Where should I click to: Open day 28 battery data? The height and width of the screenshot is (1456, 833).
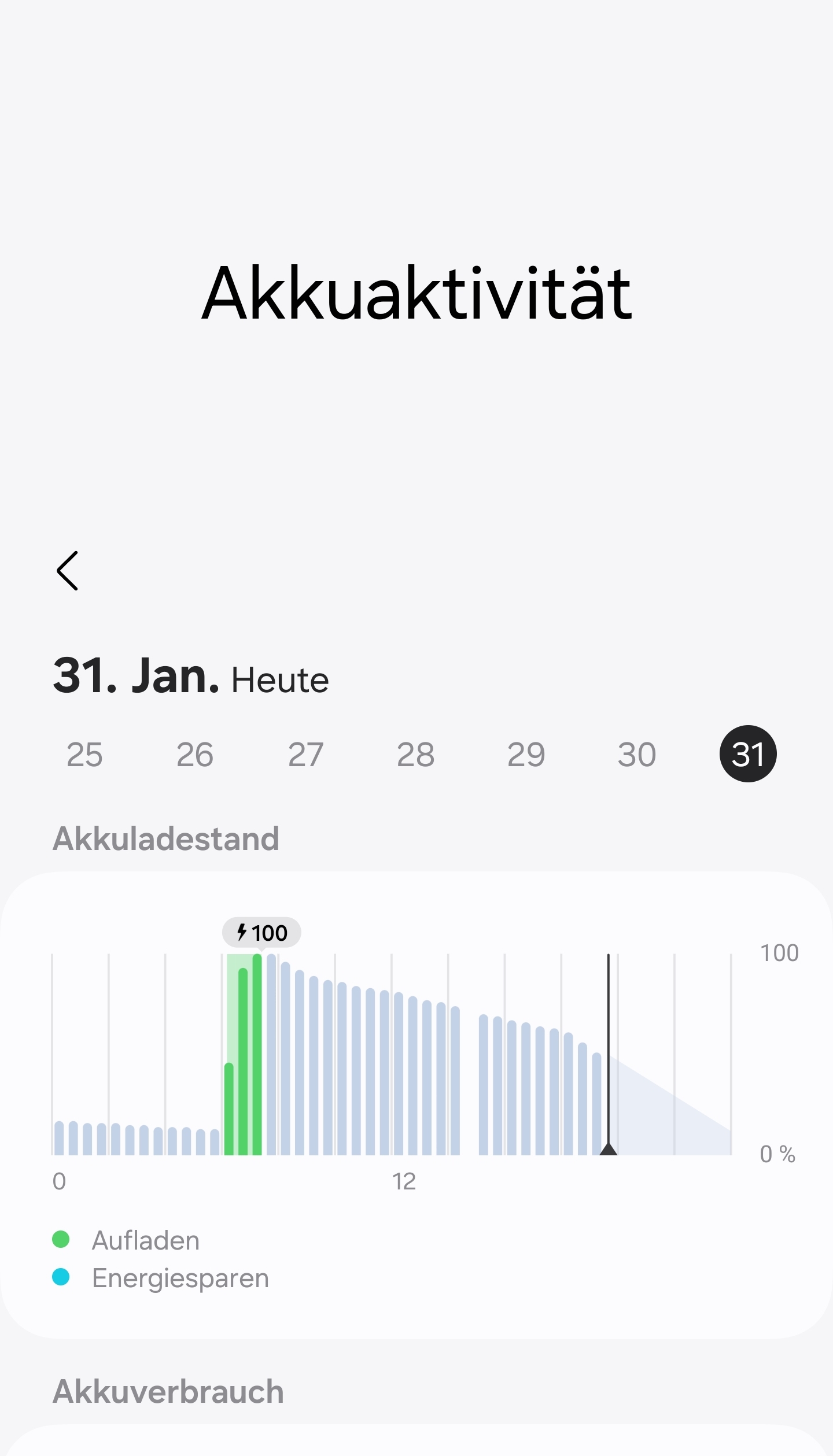click(x=415, y=754)
